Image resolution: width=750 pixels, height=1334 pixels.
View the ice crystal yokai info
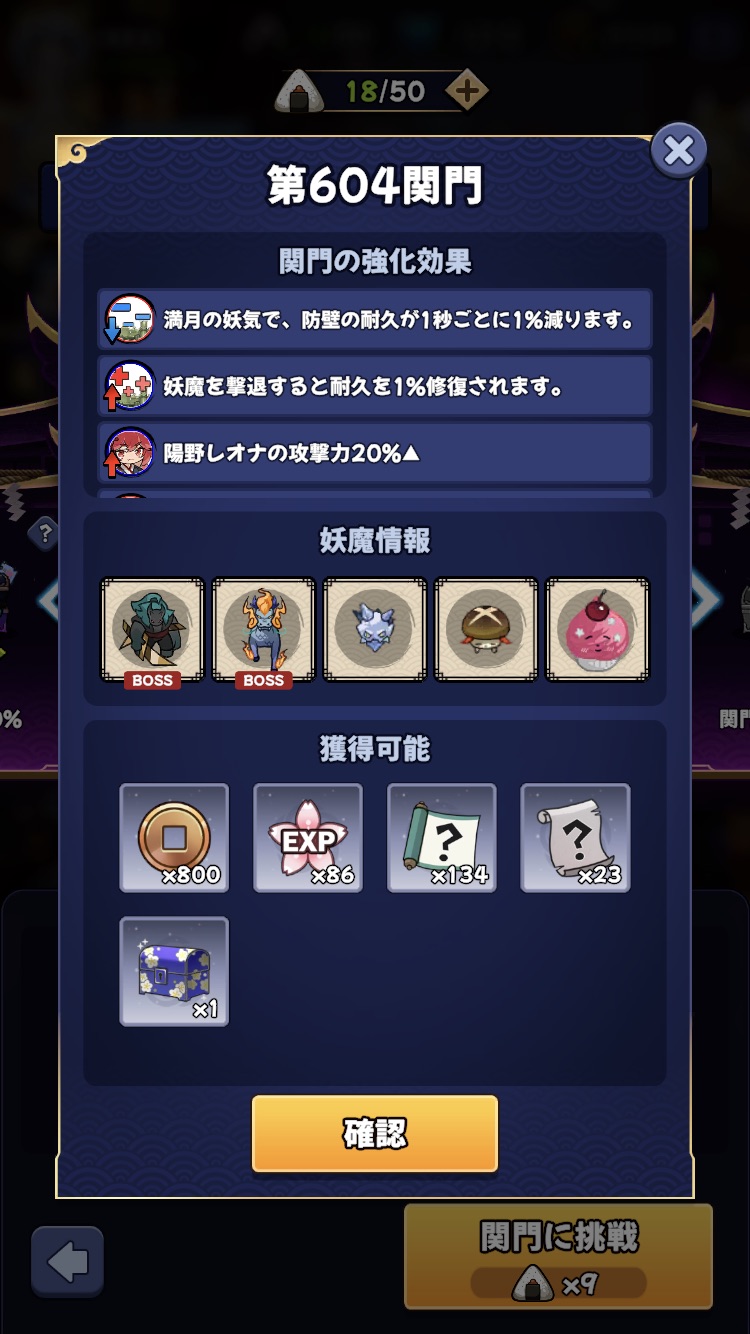[x=375, y=630]
